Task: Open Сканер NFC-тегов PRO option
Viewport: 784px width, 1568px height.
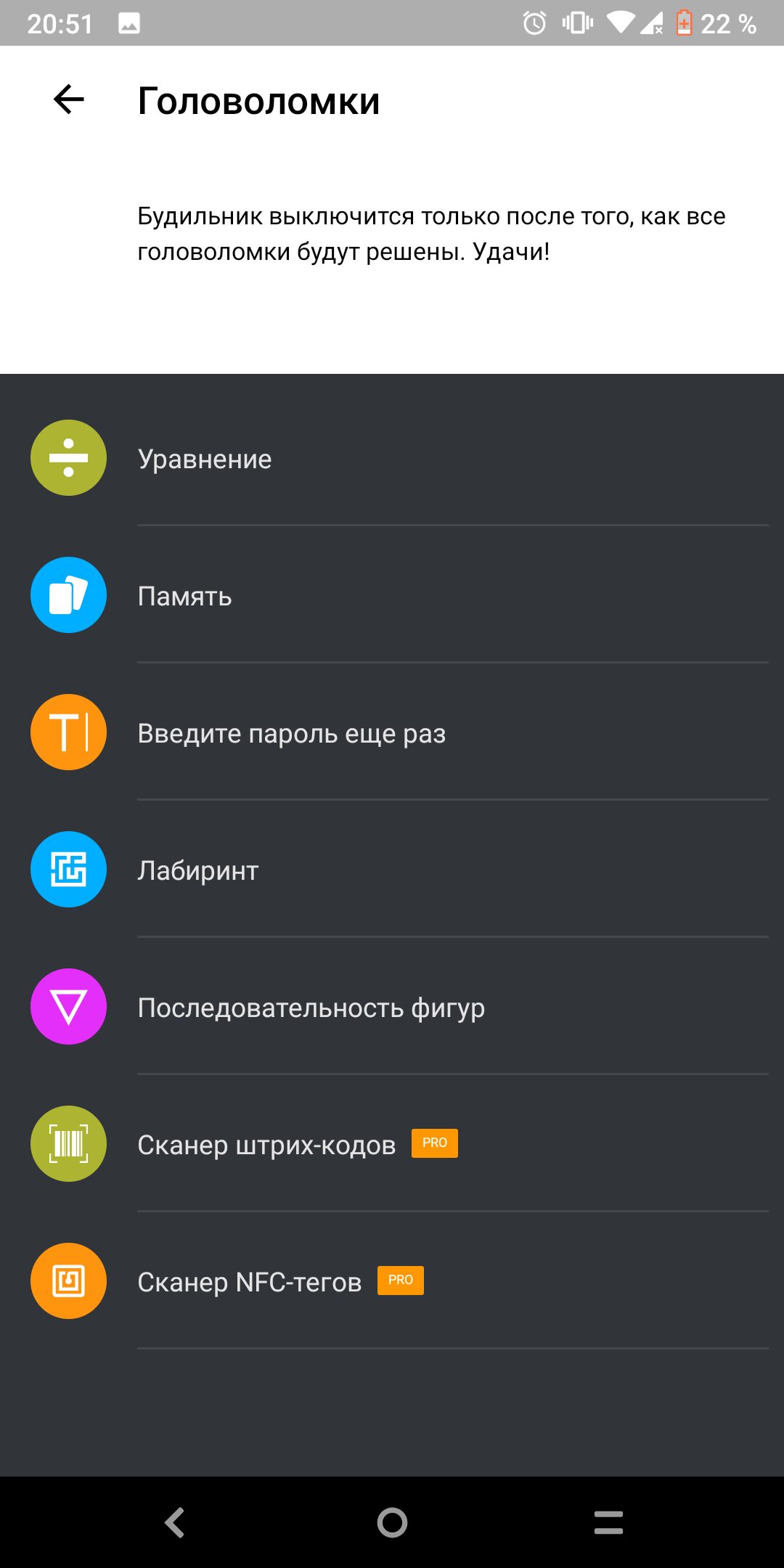Action: [x=392, y=1281]
